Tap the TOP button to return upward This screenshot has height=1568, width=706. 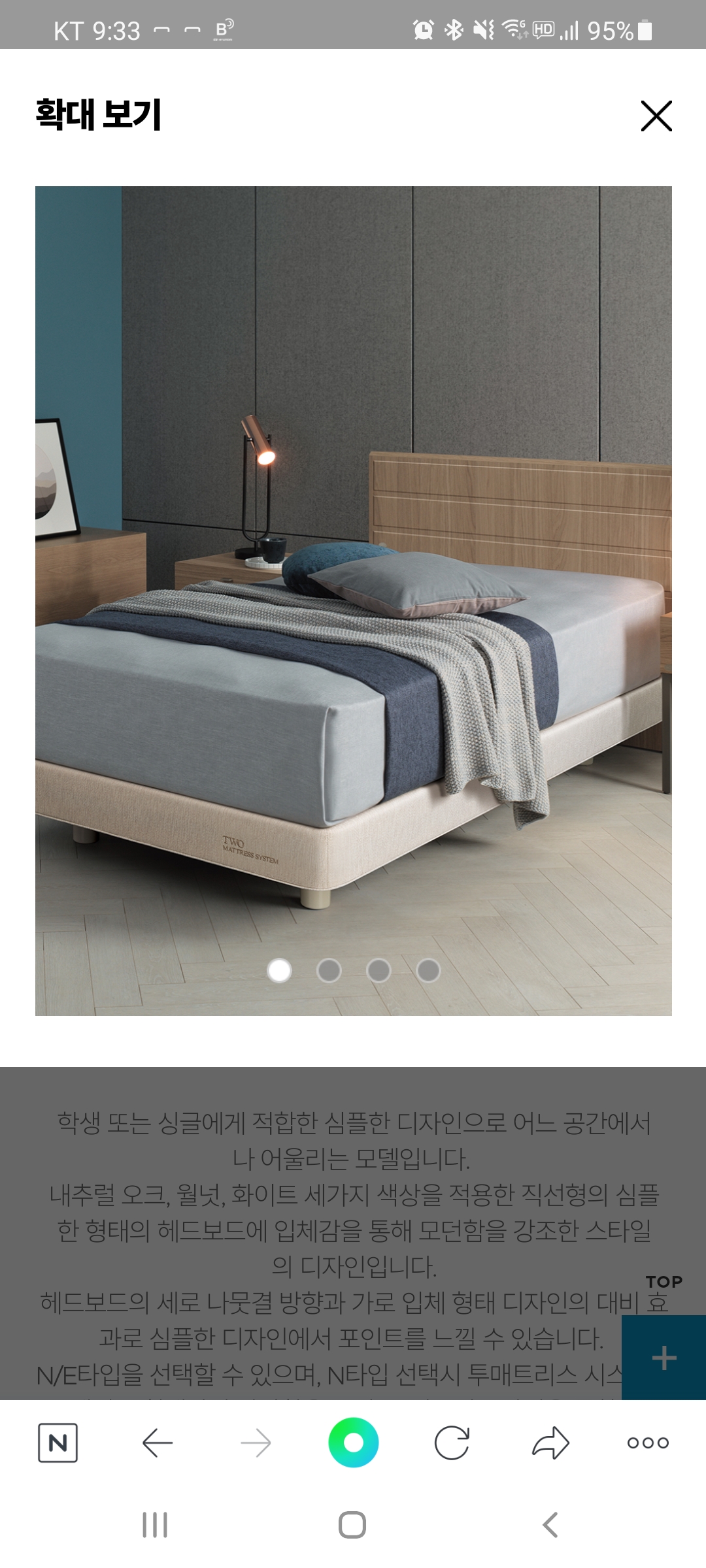click(x=664, y=1282)
